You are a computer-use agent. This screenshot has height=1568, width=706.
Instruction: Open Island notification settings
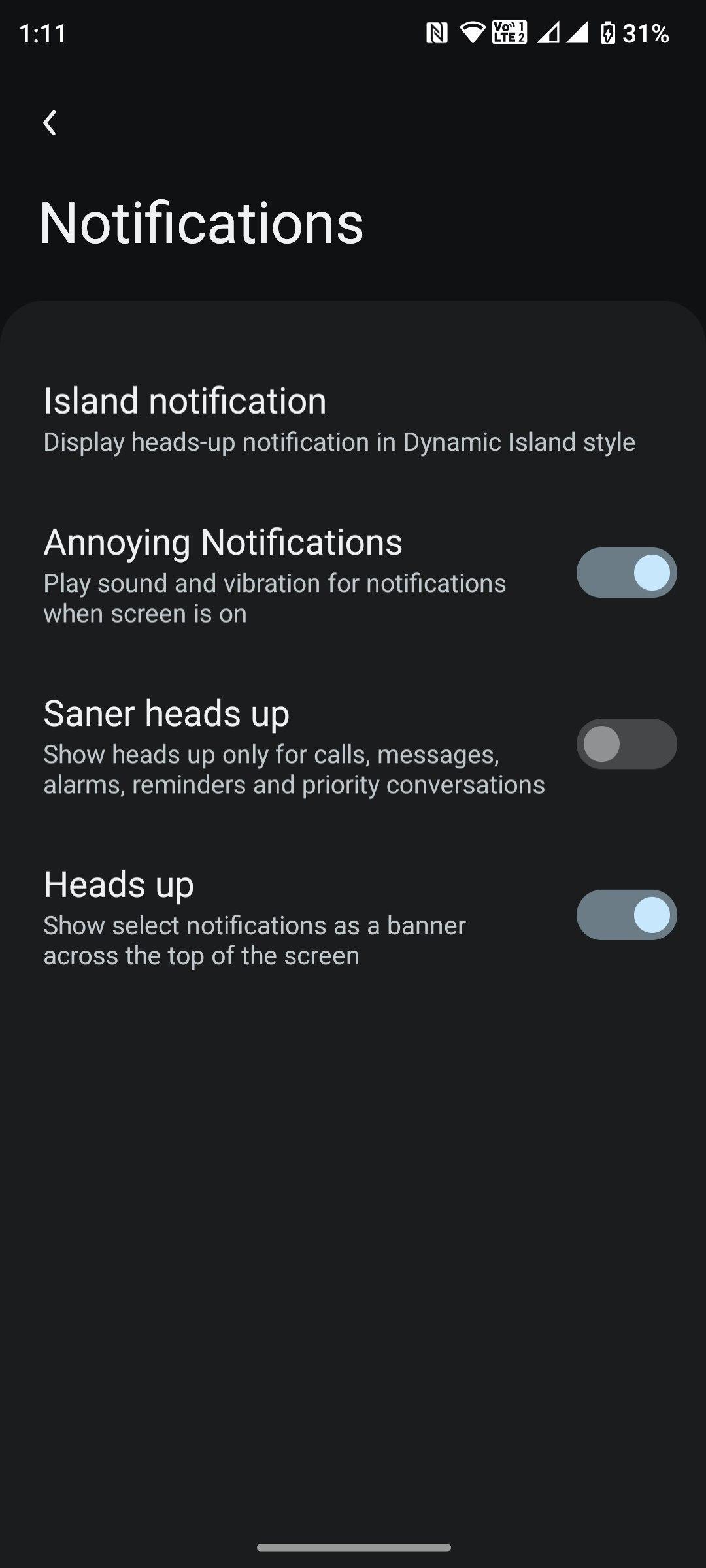(339, 419)
